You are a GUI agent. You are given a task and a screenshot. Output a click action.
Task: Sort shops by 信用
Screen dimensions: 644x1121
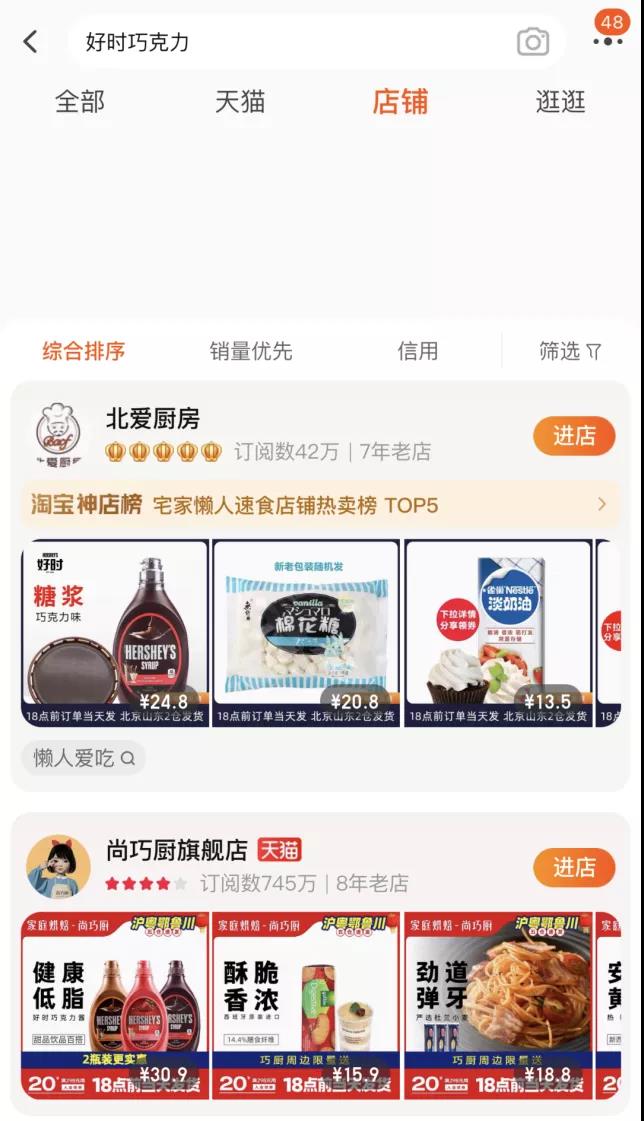click(x=417, y=351)
